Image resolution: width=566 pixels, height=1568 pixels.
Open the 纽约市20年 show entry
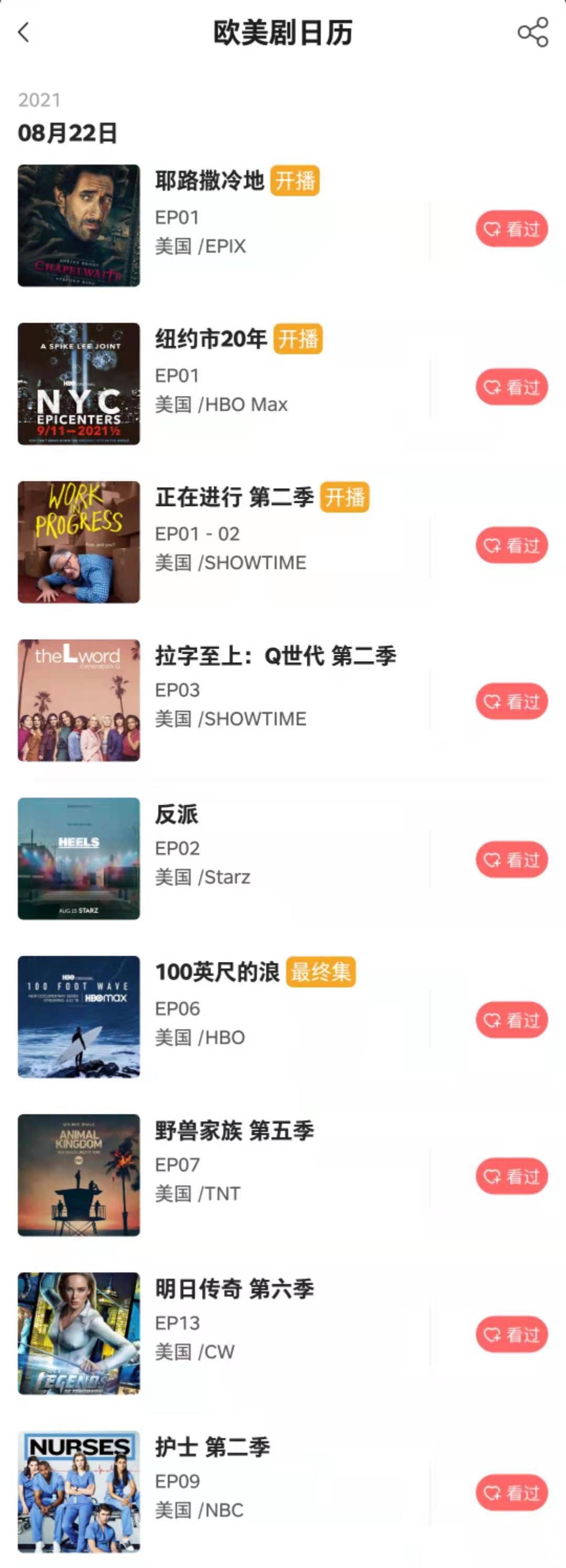(x=211, y=339)
